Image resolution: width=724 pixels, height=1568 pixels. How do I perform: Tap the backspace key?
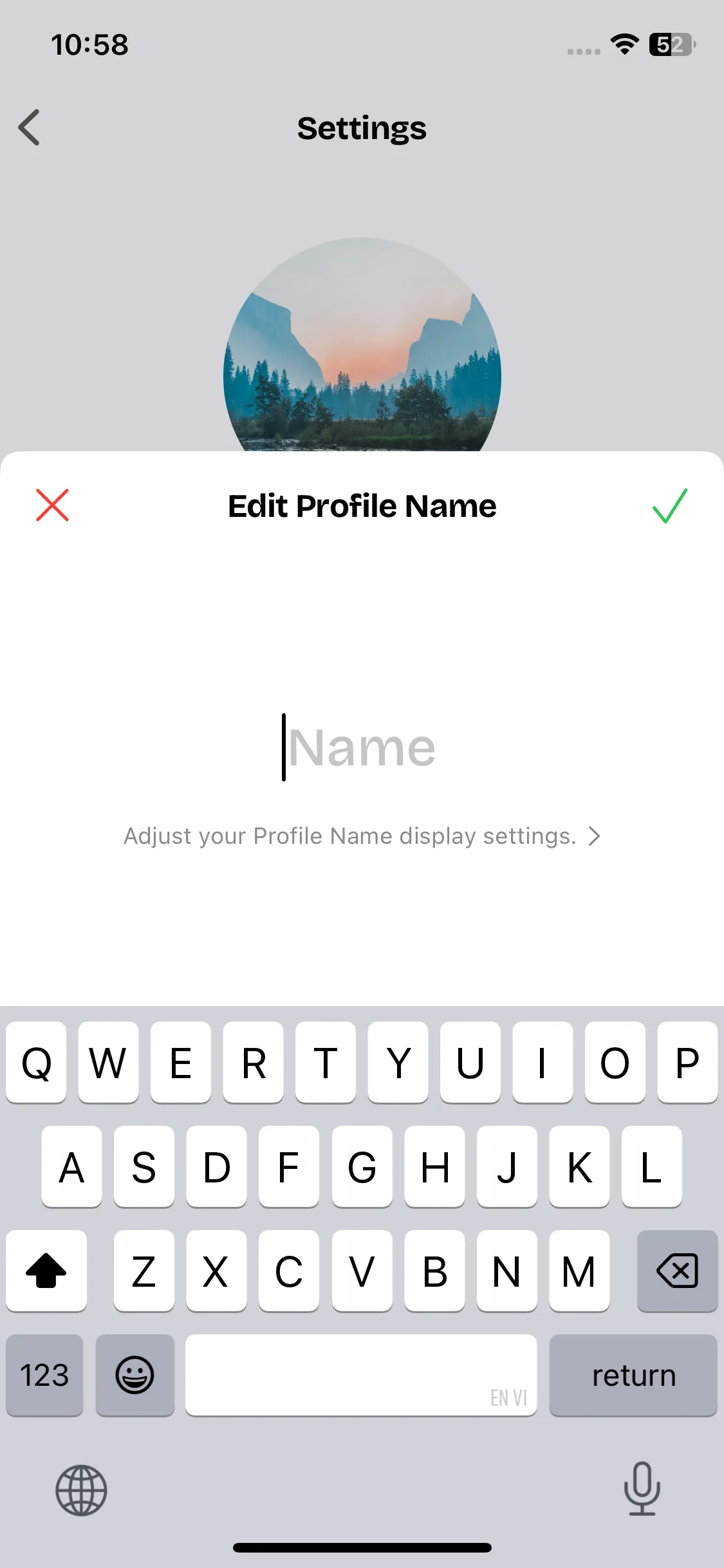click(x=677, y=1271)
